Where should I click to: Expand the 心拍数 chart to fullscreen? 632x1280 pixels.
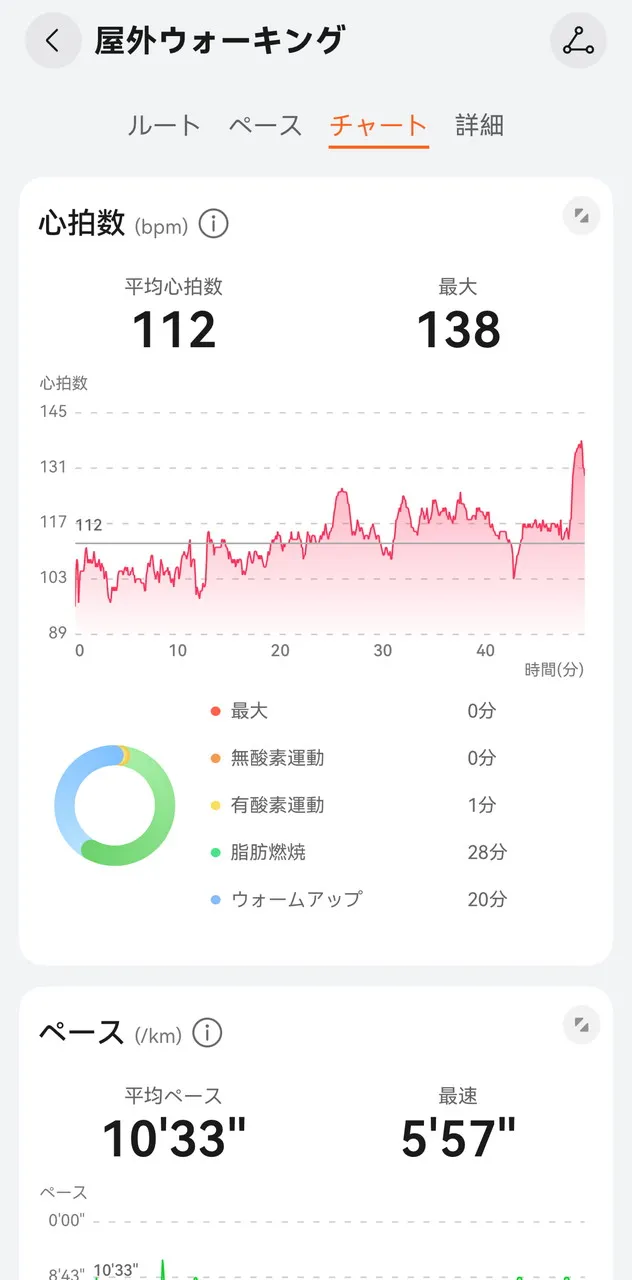[x=581, y=215]
